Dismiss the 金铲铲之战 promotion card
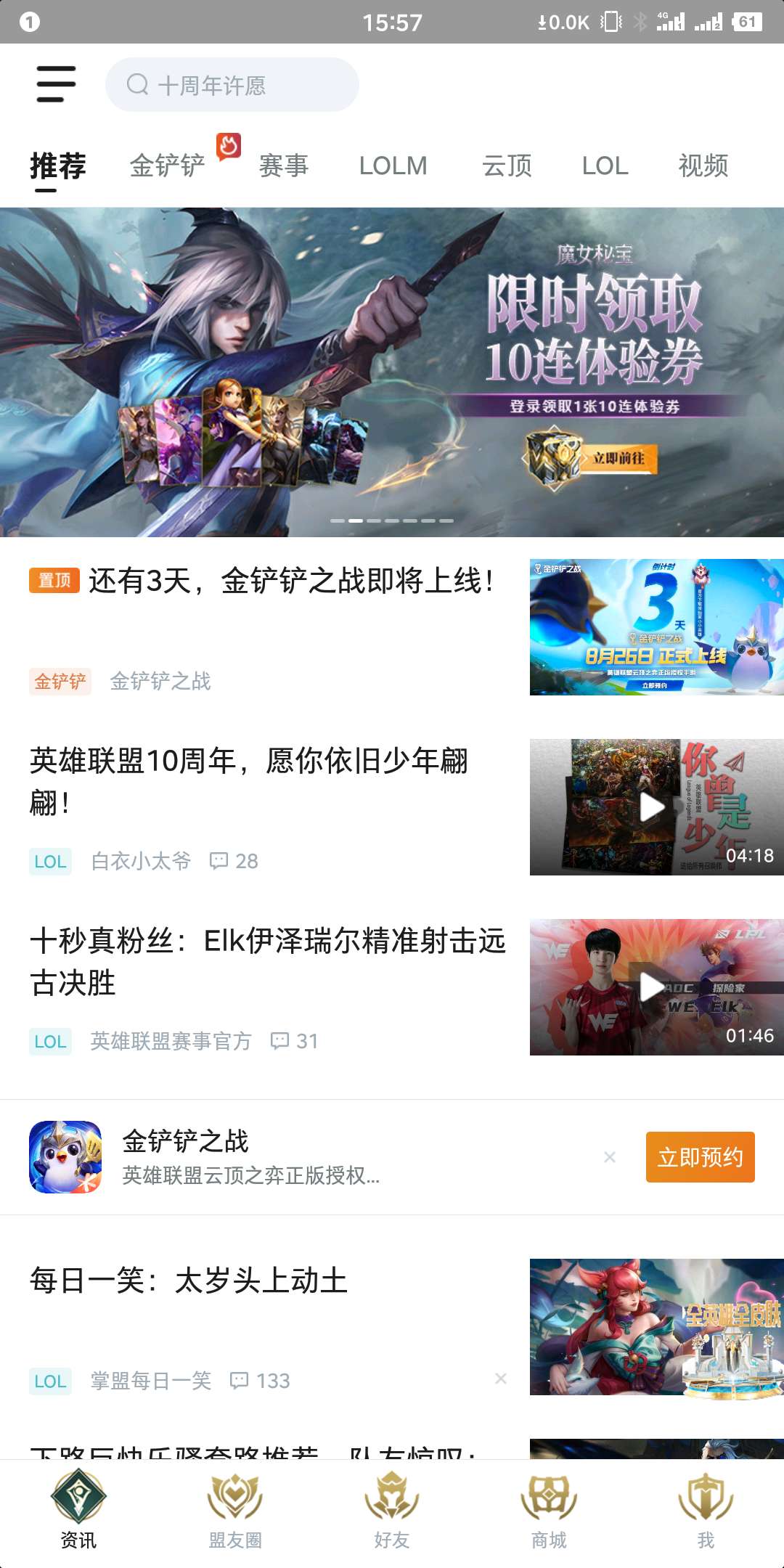 tap(610, 1157)
